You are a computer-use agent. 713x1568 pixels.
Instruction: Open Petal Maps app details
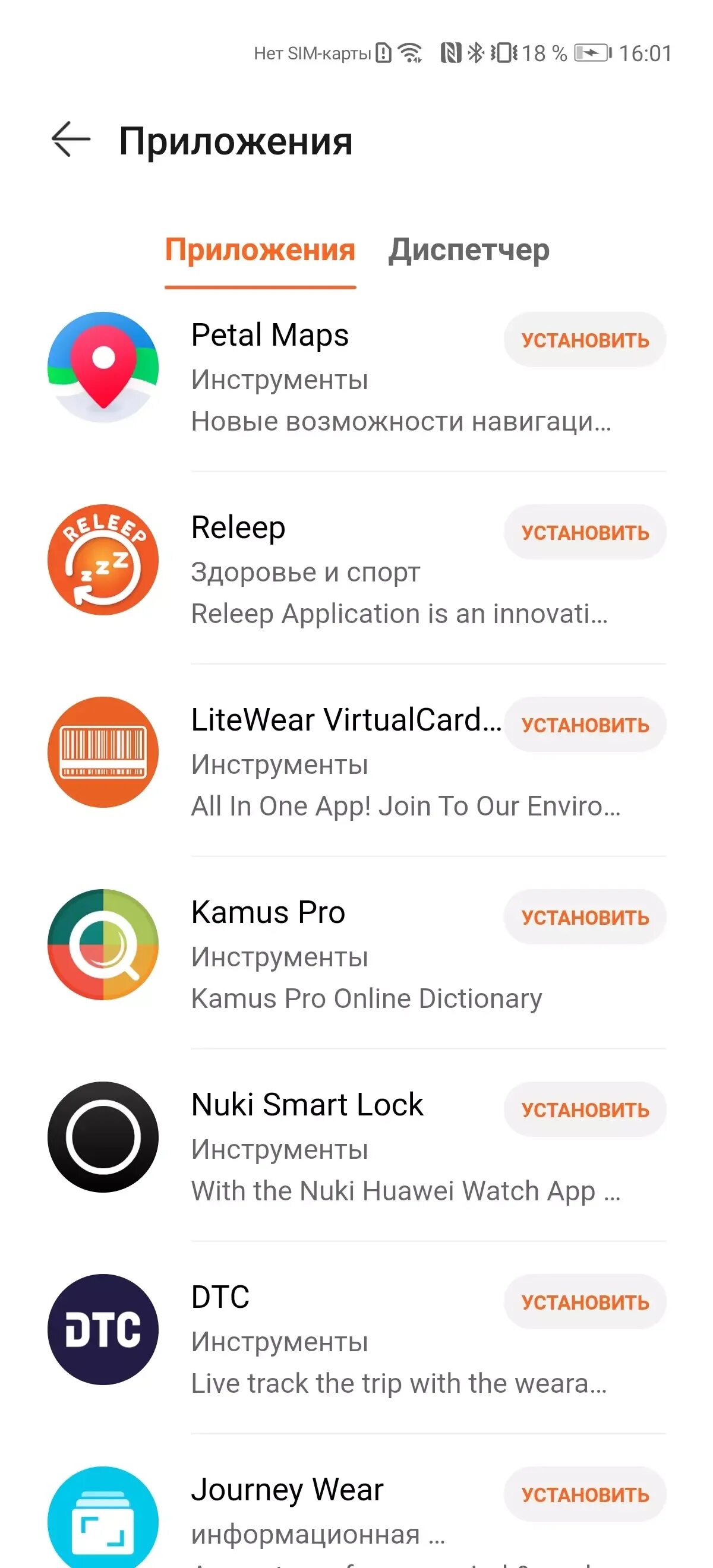click(270, 336)
